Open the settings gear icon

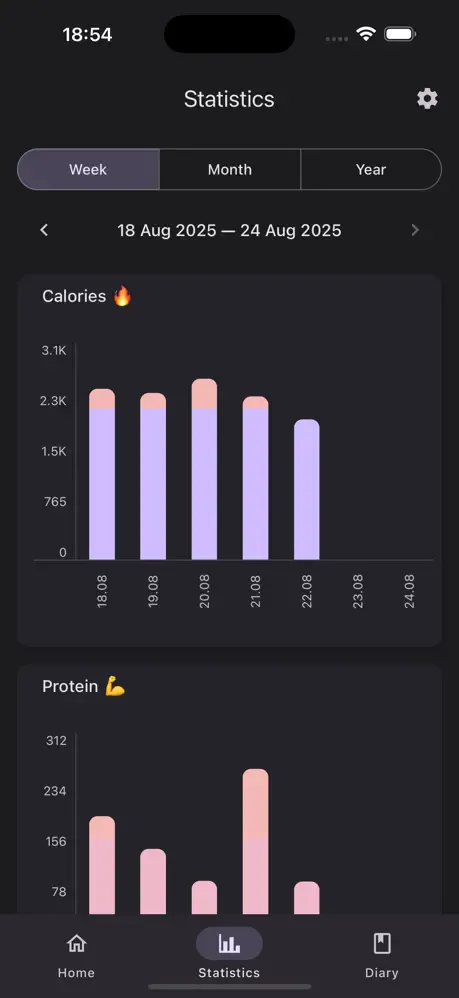(427, 99)
